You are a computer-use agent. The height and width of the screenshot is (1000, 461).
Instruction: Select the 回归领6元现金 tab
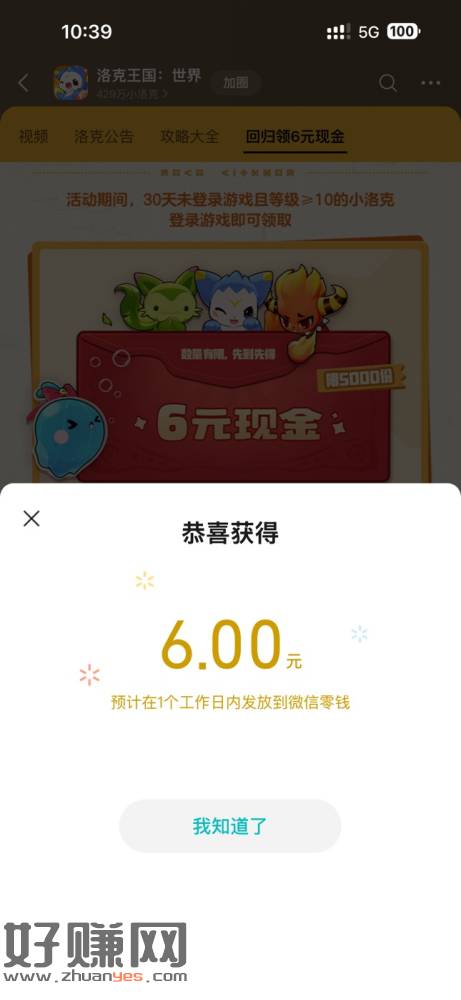[x=295, y=136]
